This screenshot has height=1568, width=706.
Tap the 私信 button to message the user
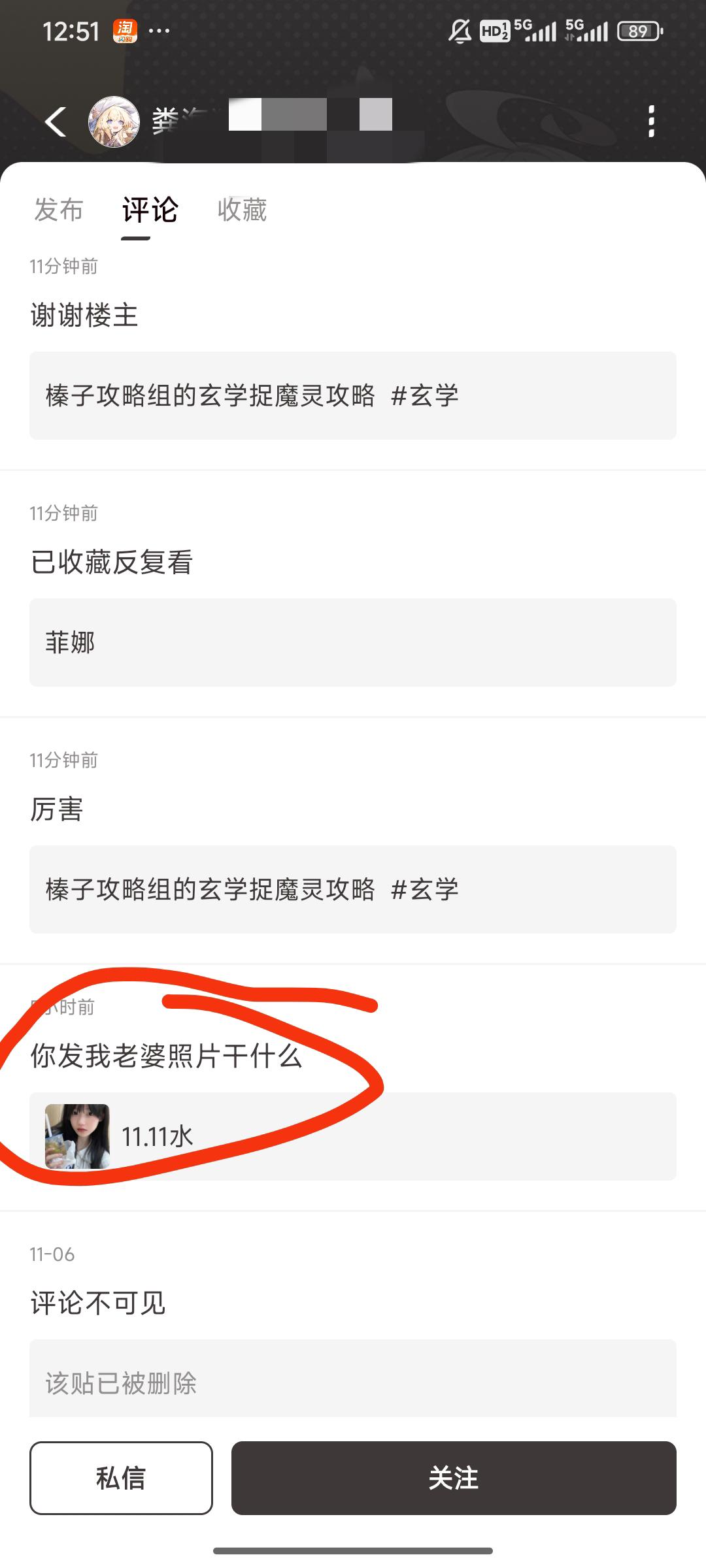pyautogui.click(x=121, y=1478)
